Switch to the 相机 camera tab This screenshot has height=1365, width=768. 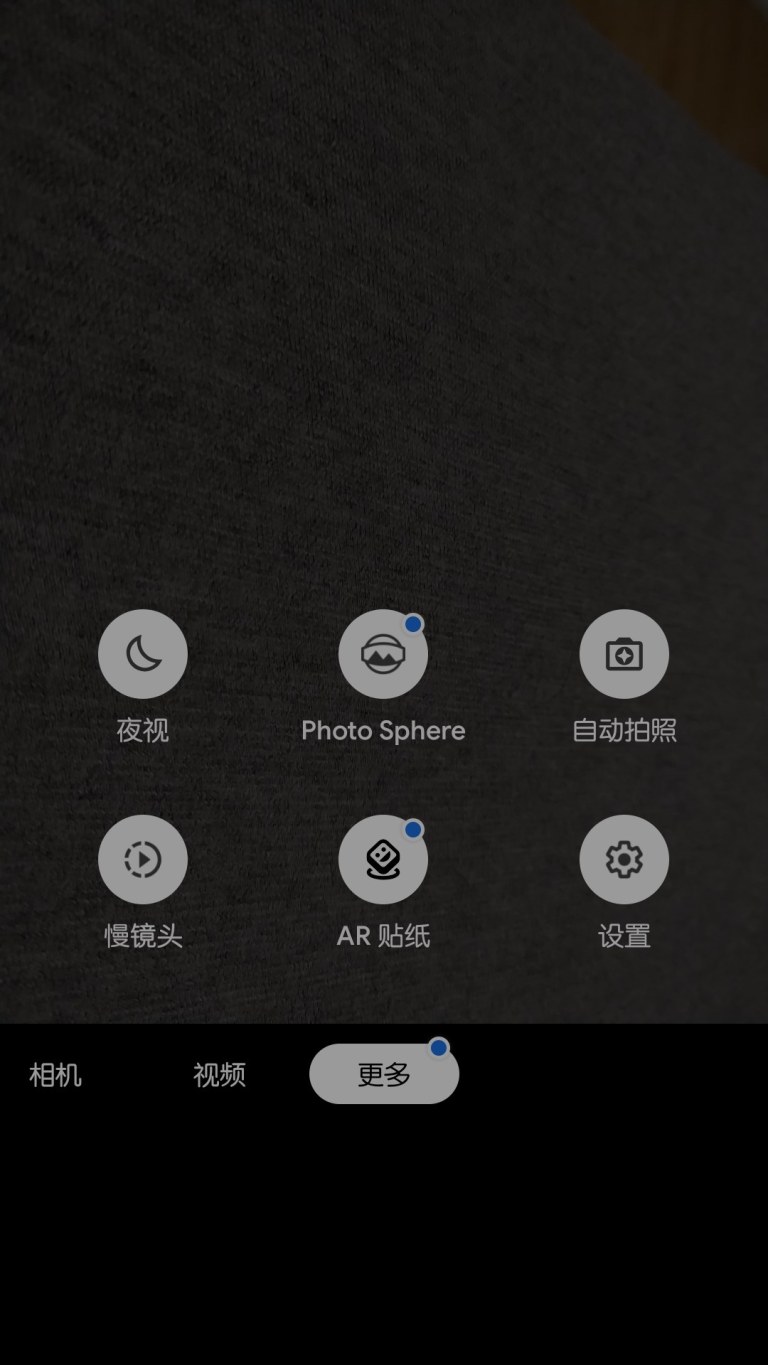coord(56,1075)
